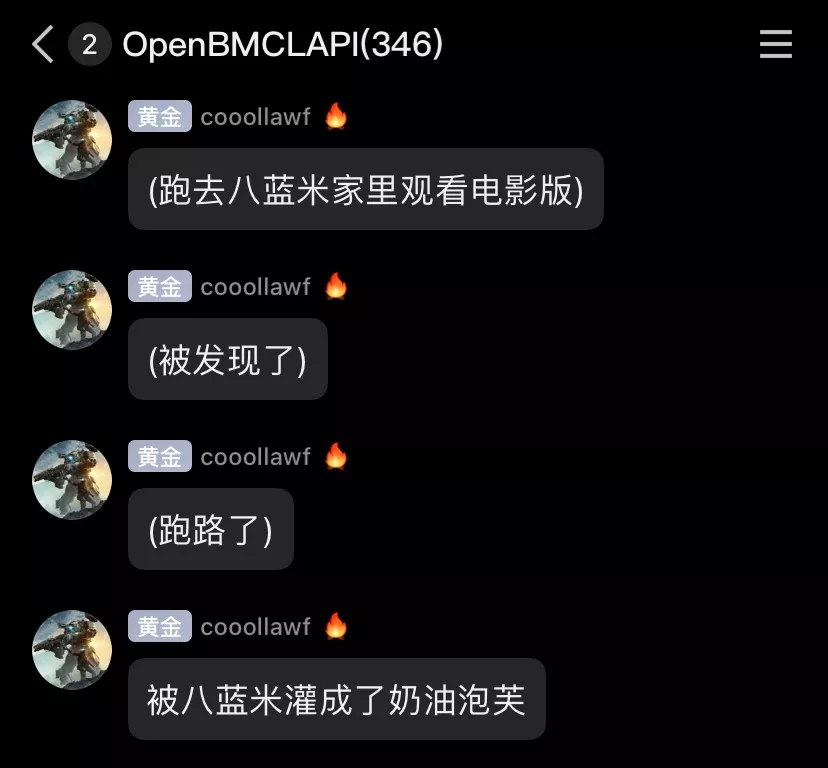Tap cooollawf's avatar beside the 被发现了 message
The width and height of the screenshot is (828, 768).
pos(72,310)
